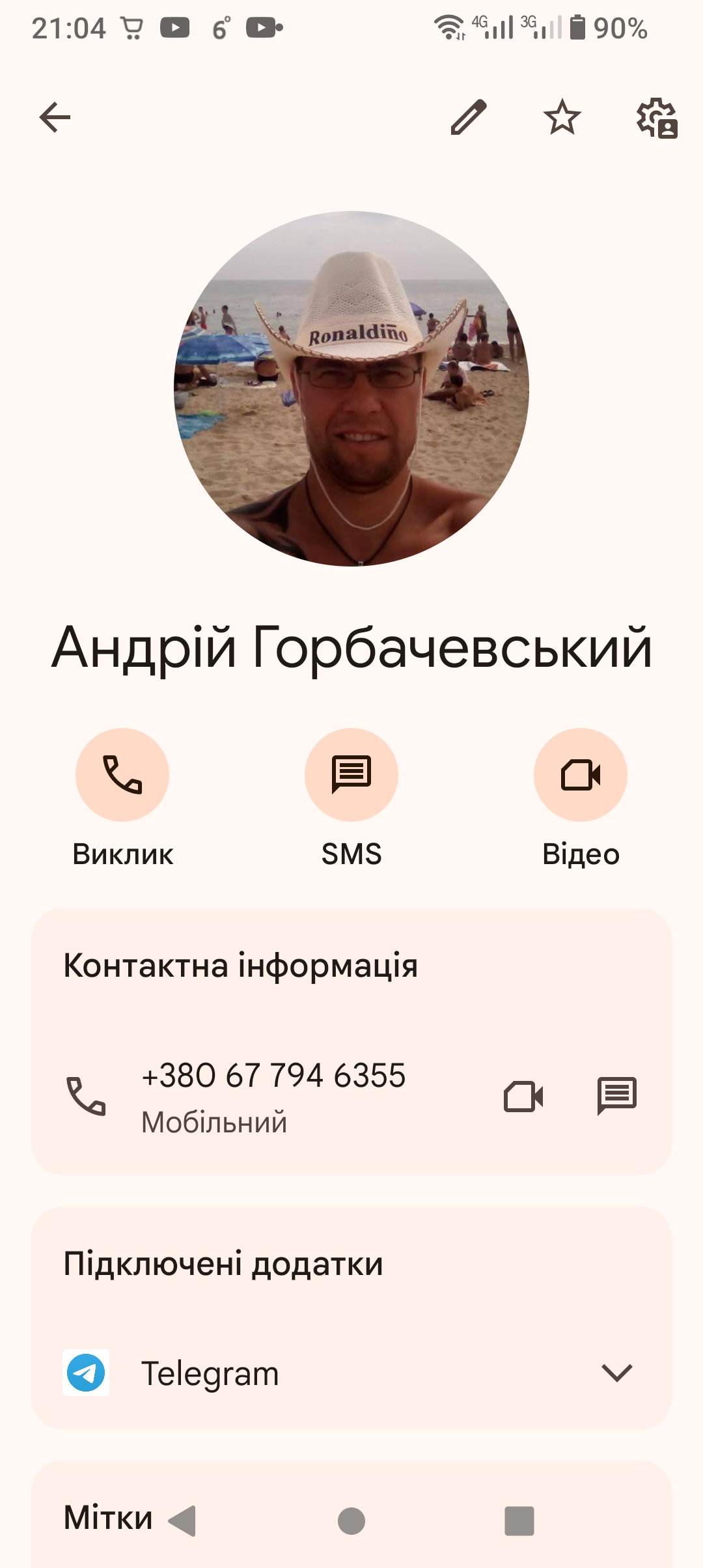Edit contact with the pencil icon
The height and width of the screenshot is (1568, 703).
coord(469,117)
